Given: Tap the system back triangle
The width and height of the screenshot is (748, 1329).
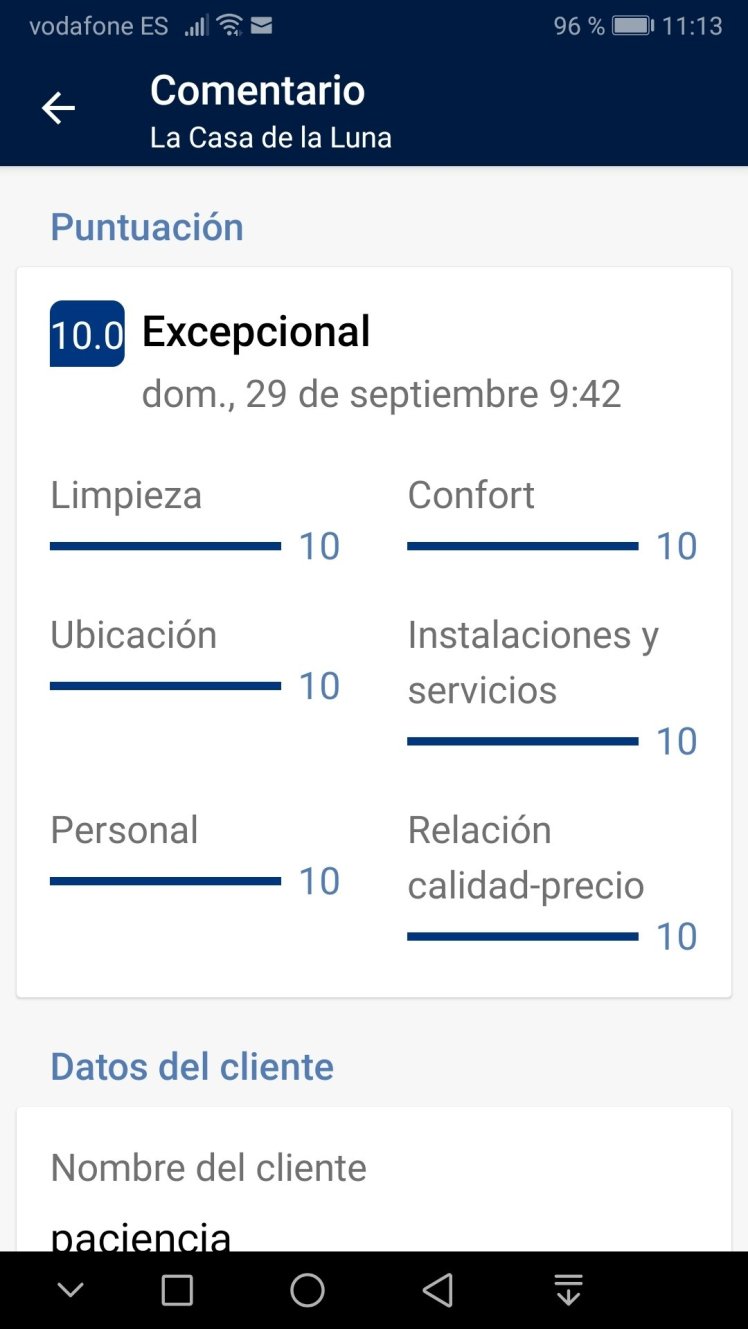Looking at the screenshot, I should [x=438, y=1290].
